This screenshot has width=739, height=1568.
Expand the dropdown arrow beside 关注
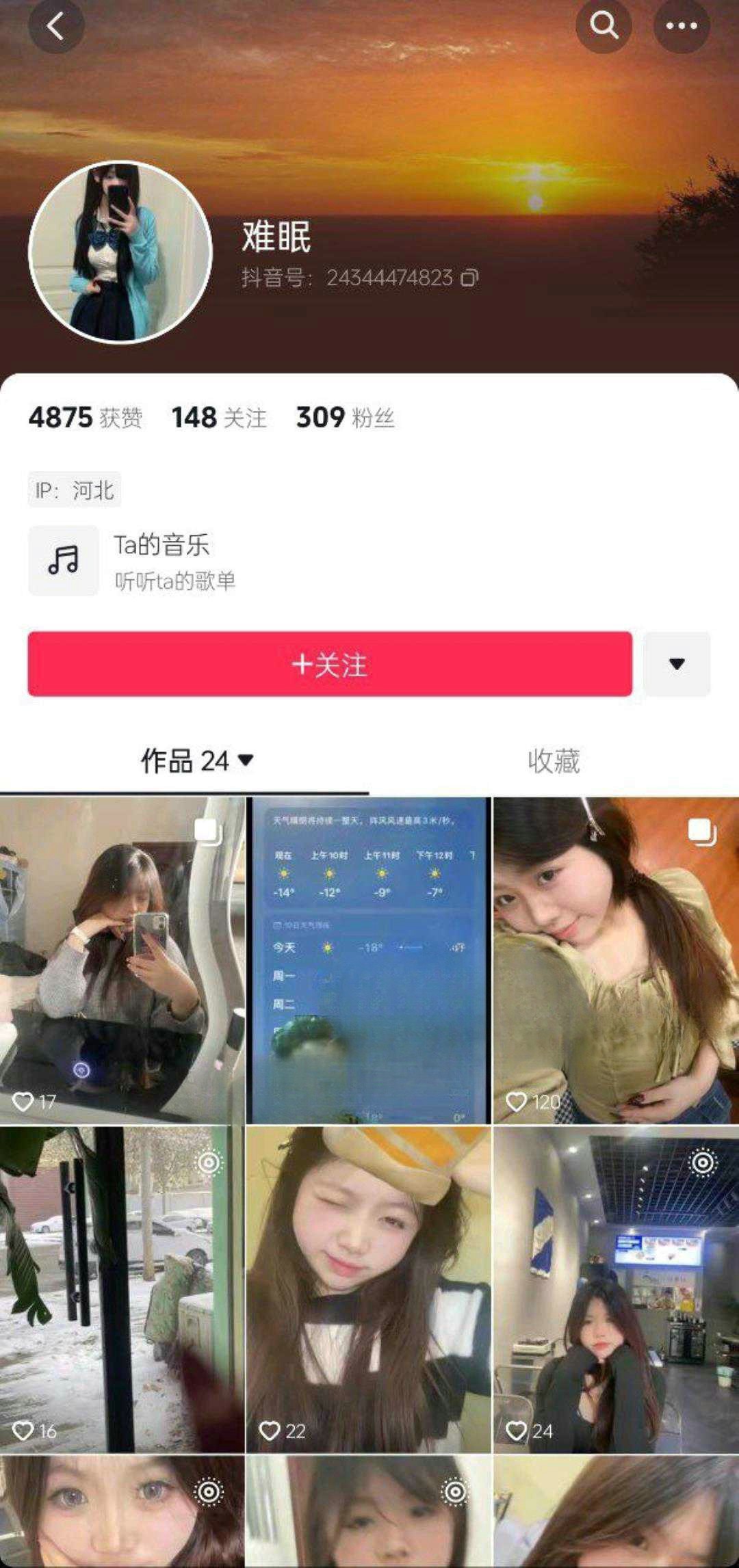pos(677,664)
